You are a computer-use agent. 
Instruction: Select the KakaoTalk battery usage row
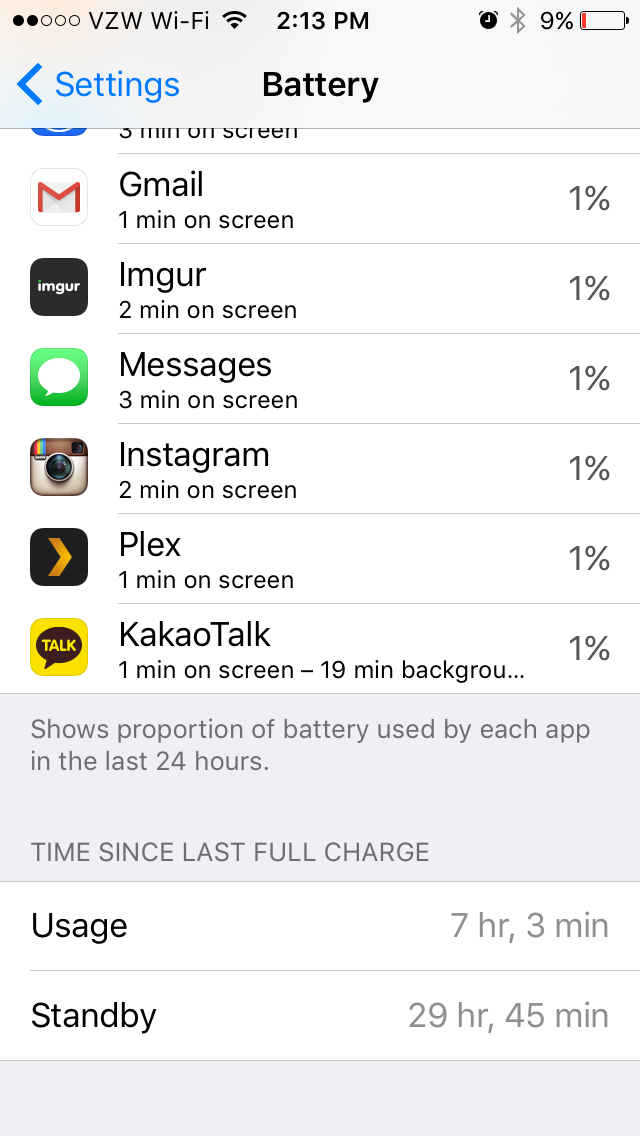click(x=320, y=649)
